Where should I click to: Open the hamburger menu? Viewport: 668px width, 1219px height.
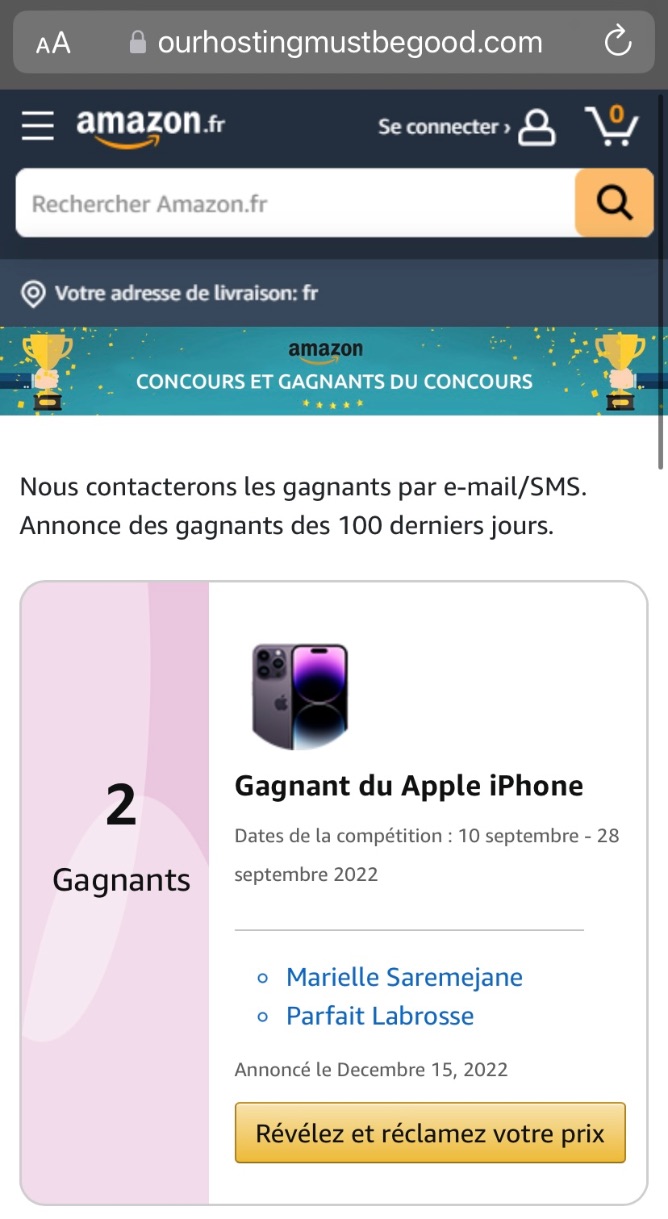click(x=38, y=126)
